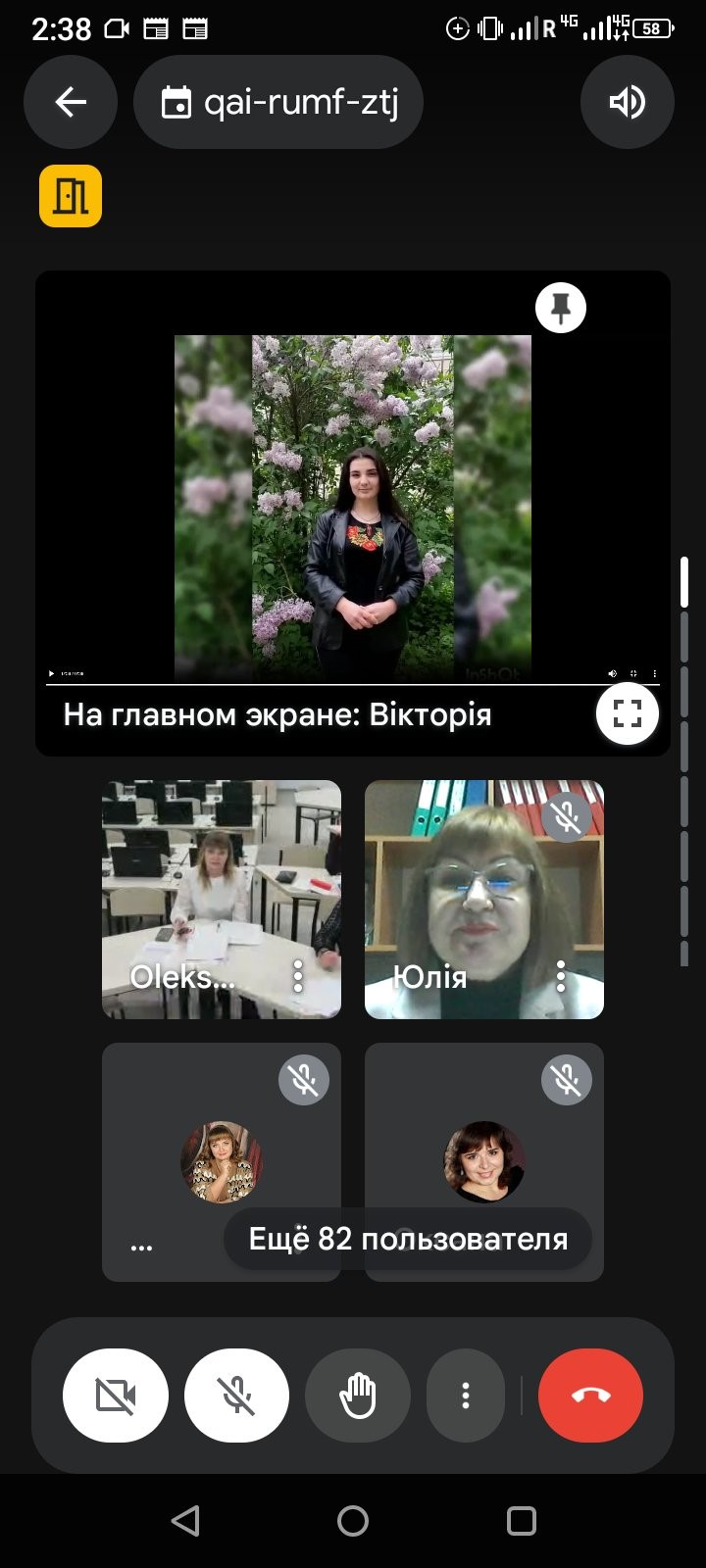This screenshot has width=706, height=1568.
Task: Open more call options menu
Action: (x=466, y=1396)
